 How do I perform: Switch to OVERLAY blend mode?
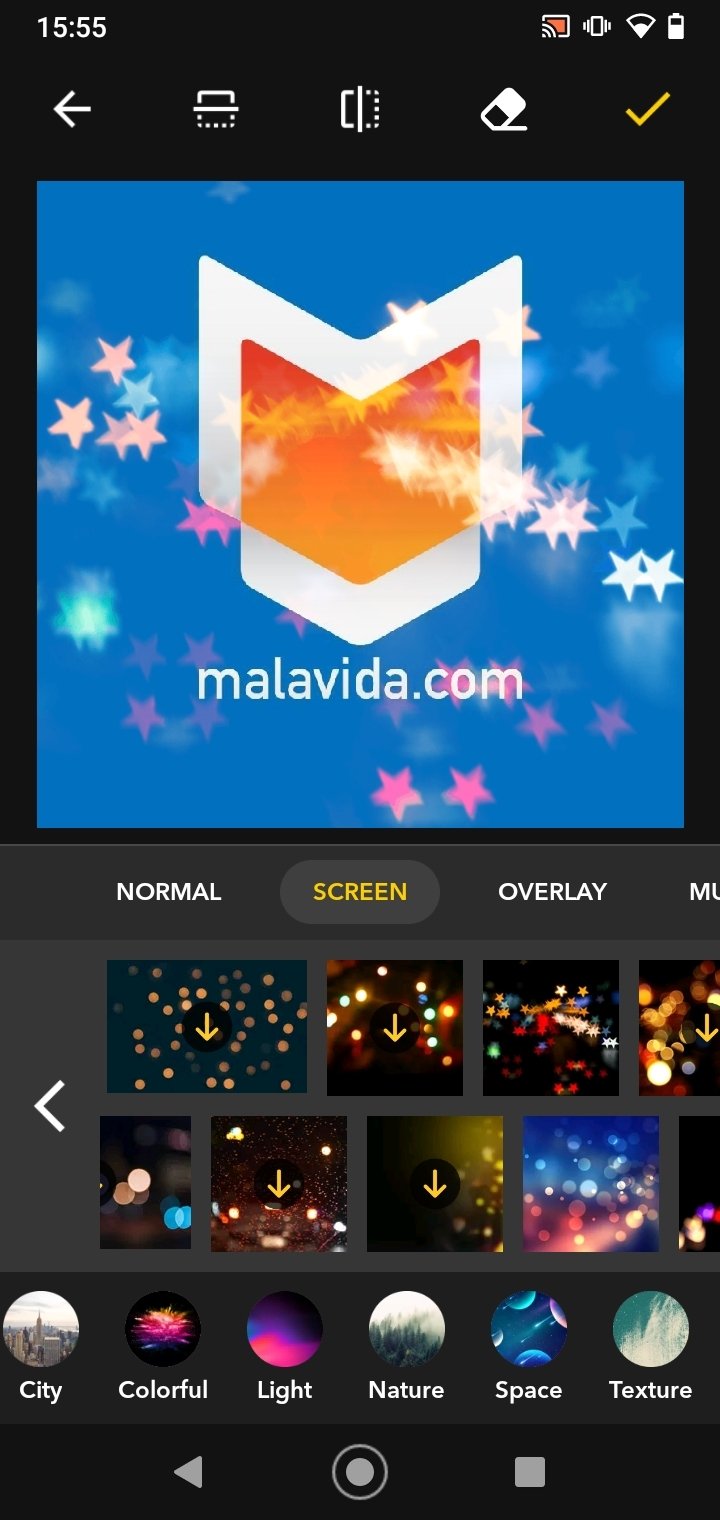point(552,892)
